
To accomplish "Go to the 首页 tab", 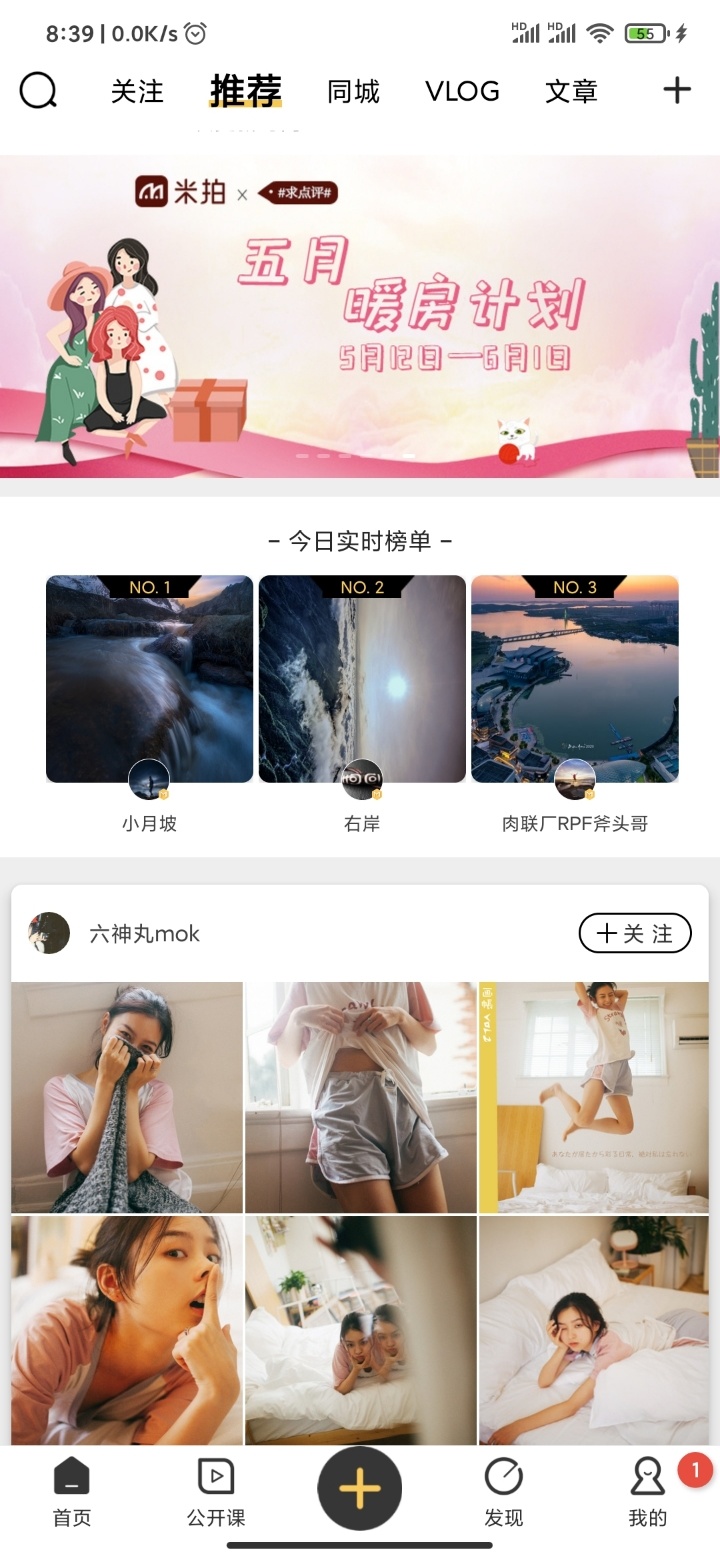I will 72,1491.
